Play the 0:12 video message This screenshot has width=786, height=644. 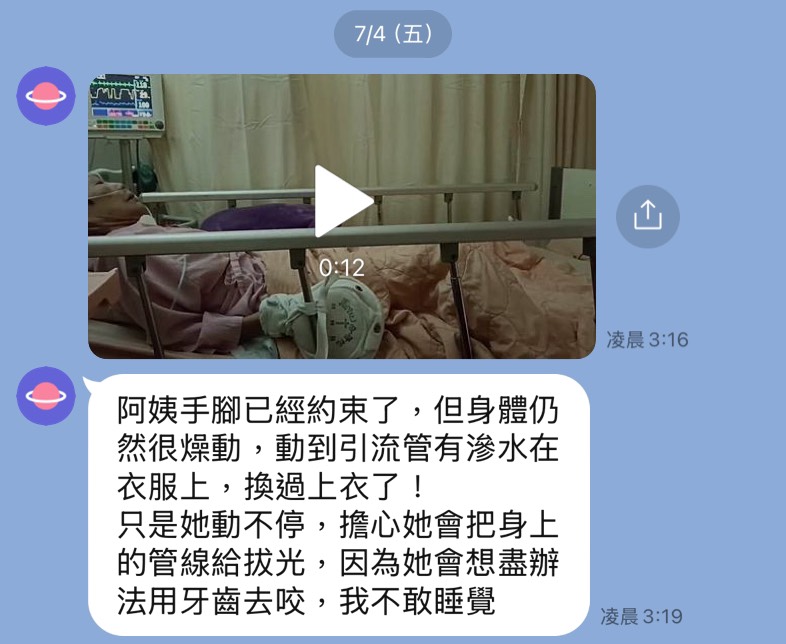(343, 202)
